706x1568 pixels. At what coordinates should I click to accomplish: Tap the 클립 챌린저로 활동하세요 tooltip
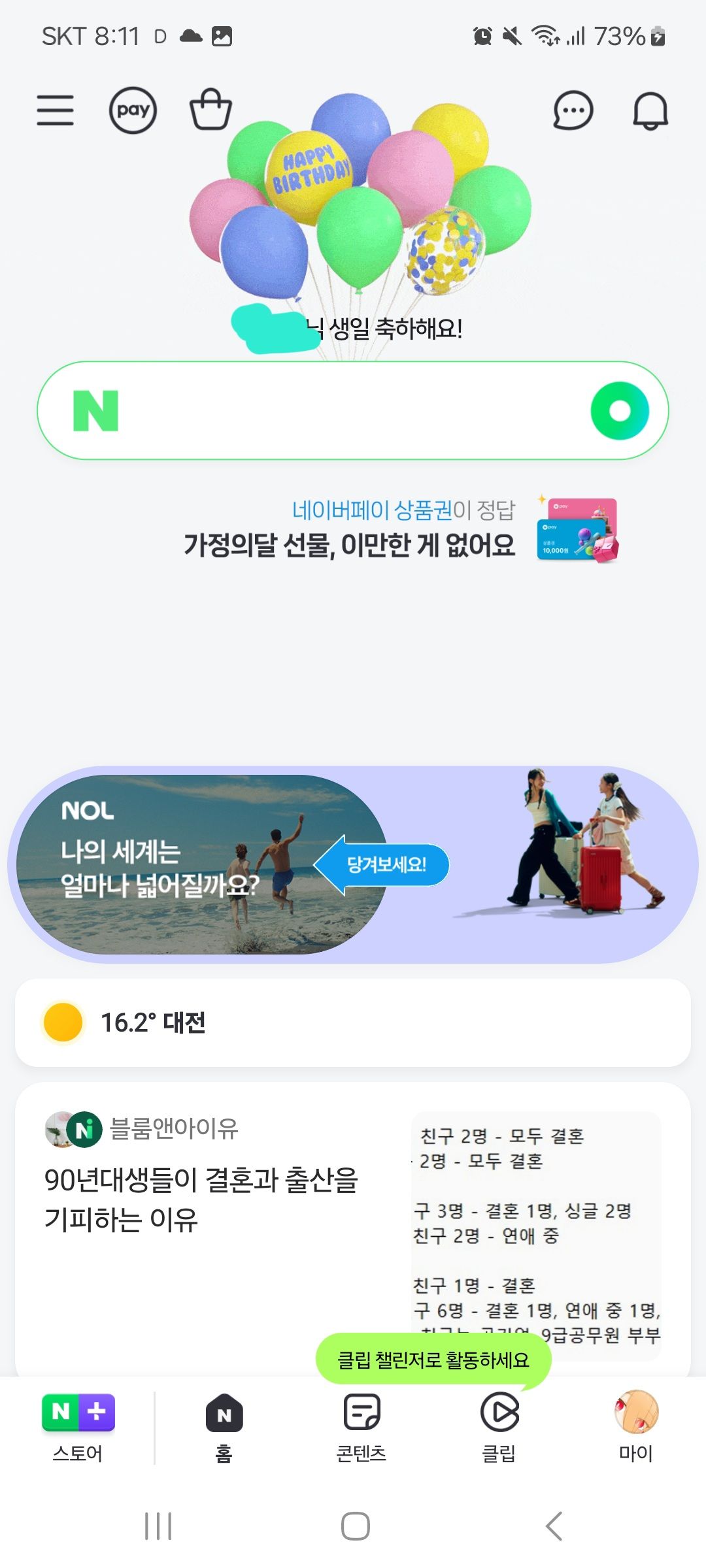433,1360
